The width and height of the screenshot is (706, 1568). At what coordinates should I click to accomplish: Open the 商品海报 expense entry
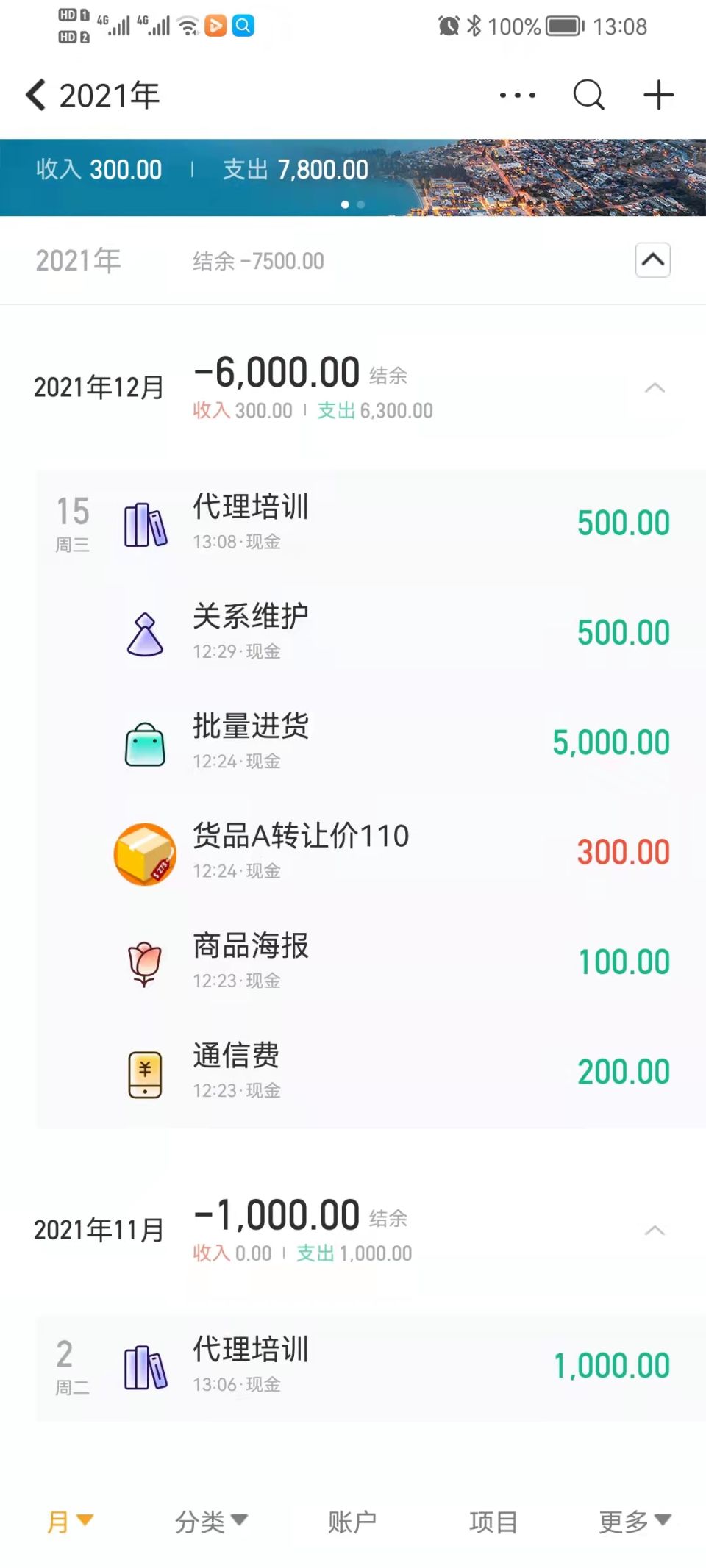click(371, 962)
